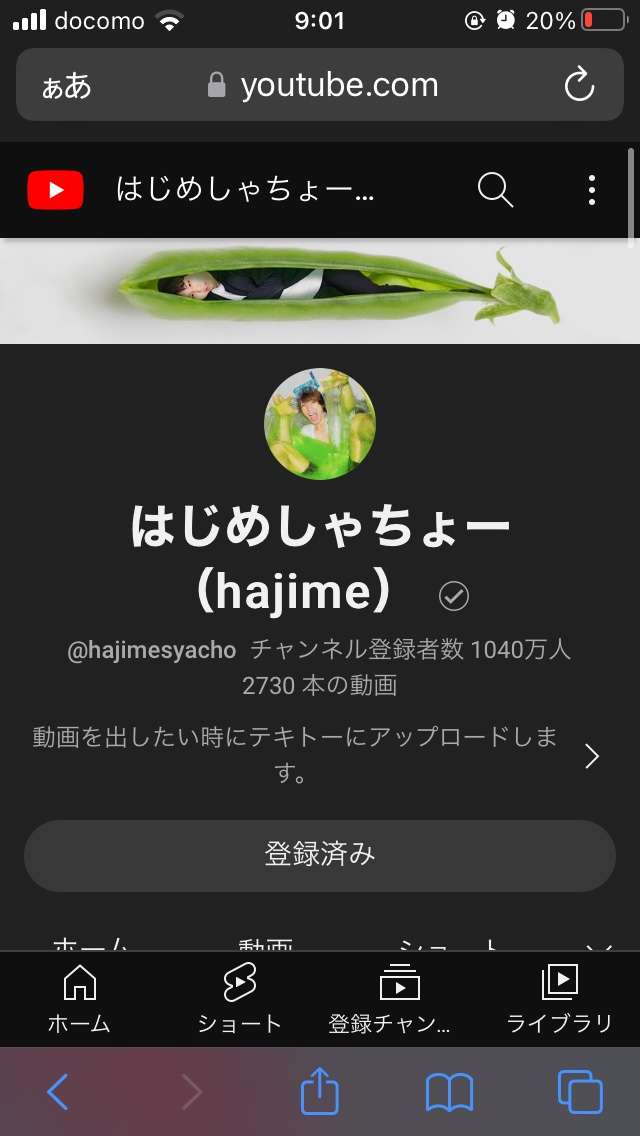Tap the YouTube logo
The image size is (640, 1136).
point(55,189)
